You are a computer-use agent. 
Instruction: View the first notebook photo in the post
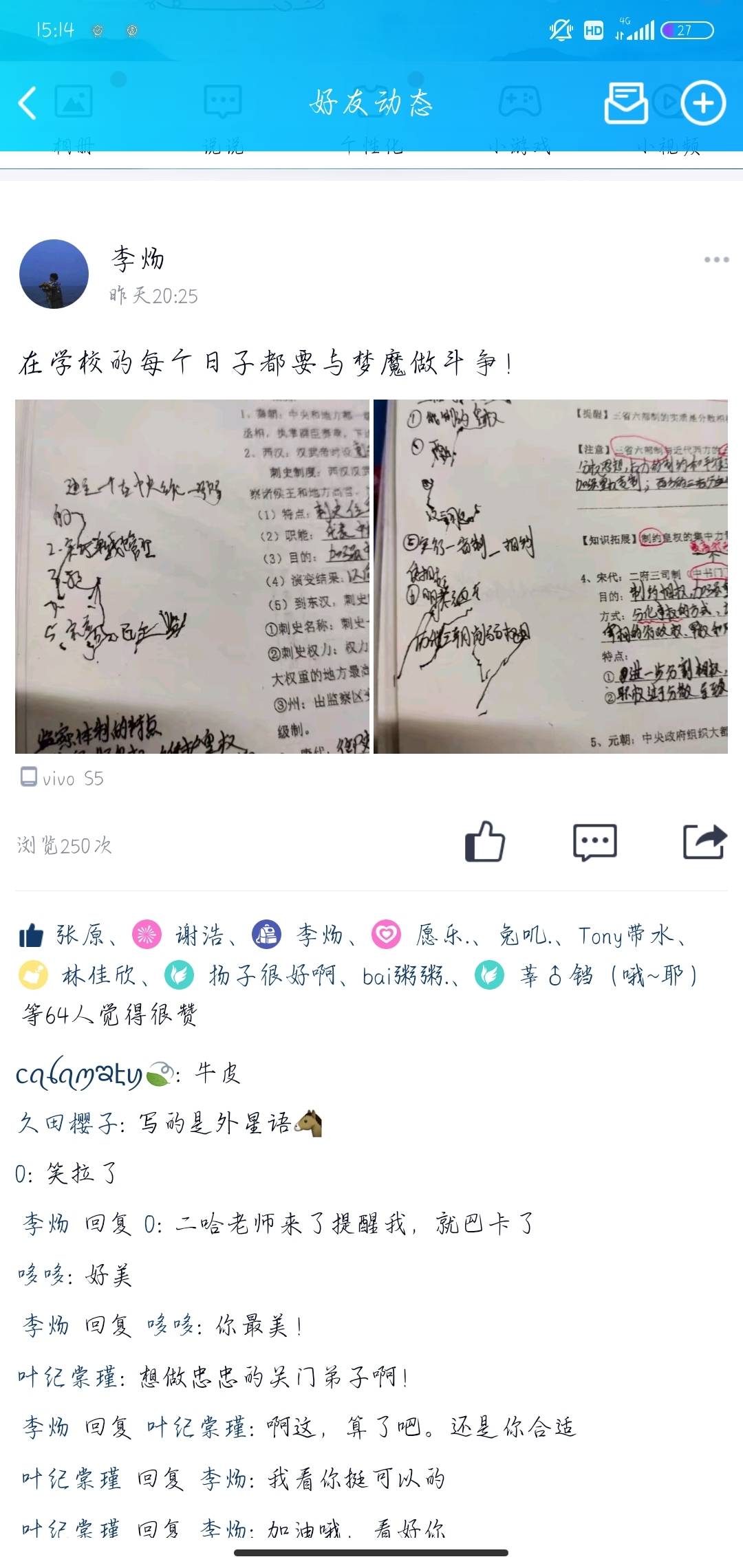point(192,576)
